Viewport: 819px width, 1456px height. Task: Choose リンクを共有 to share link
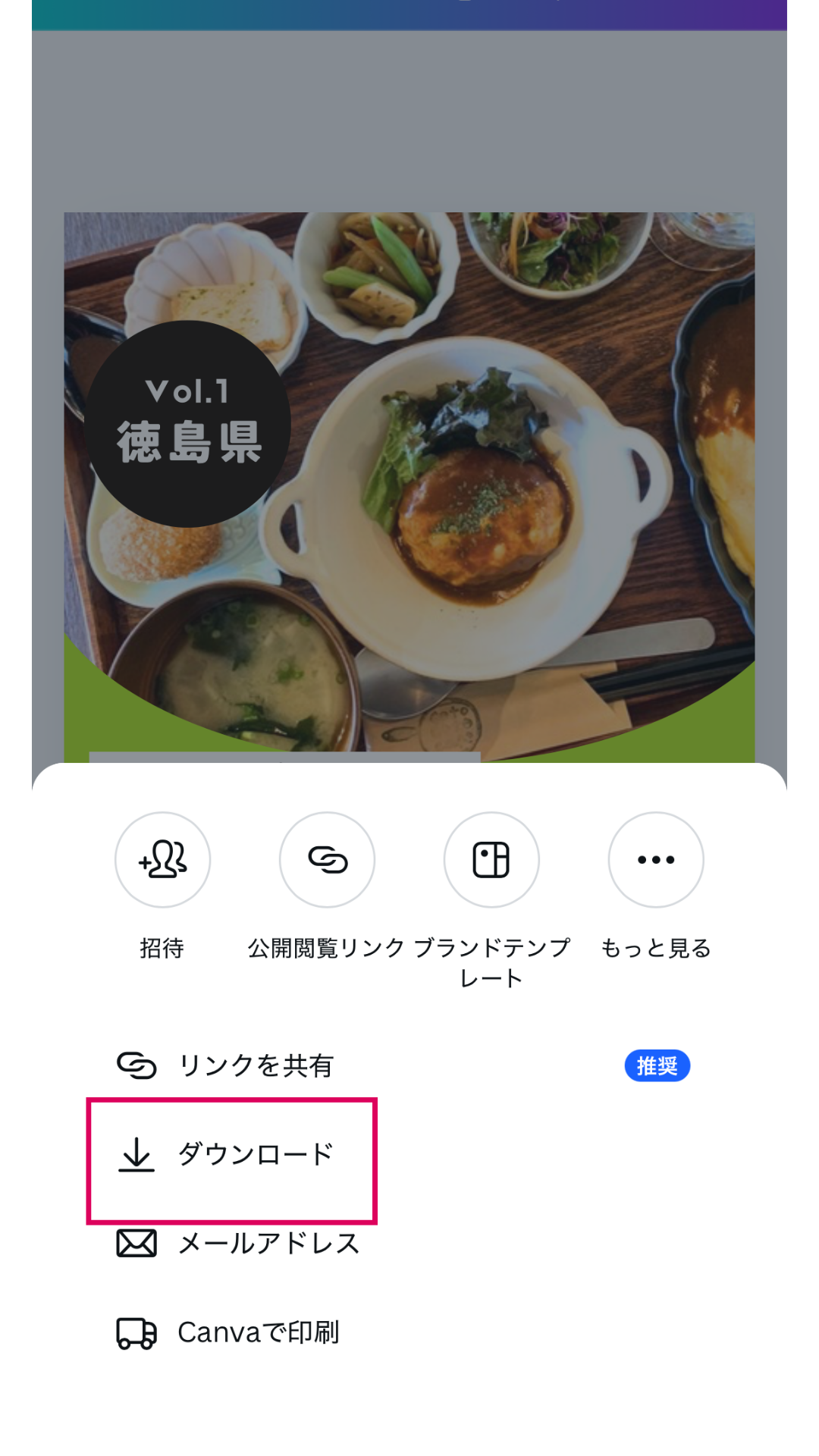pos(255,1065)
